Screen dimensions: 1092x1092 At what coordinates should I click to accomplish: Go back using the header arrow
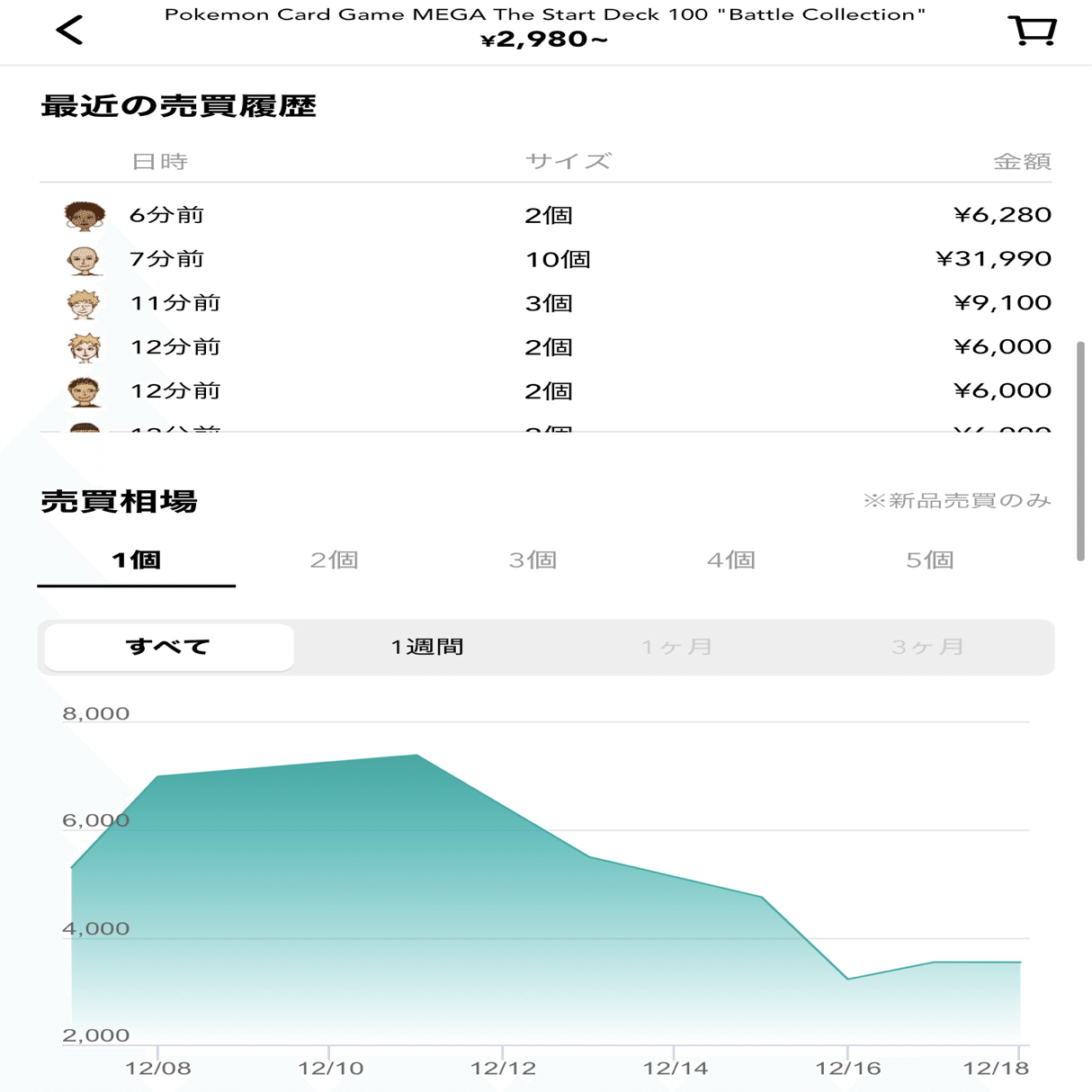pyautogui.click(x=69, y=31)
